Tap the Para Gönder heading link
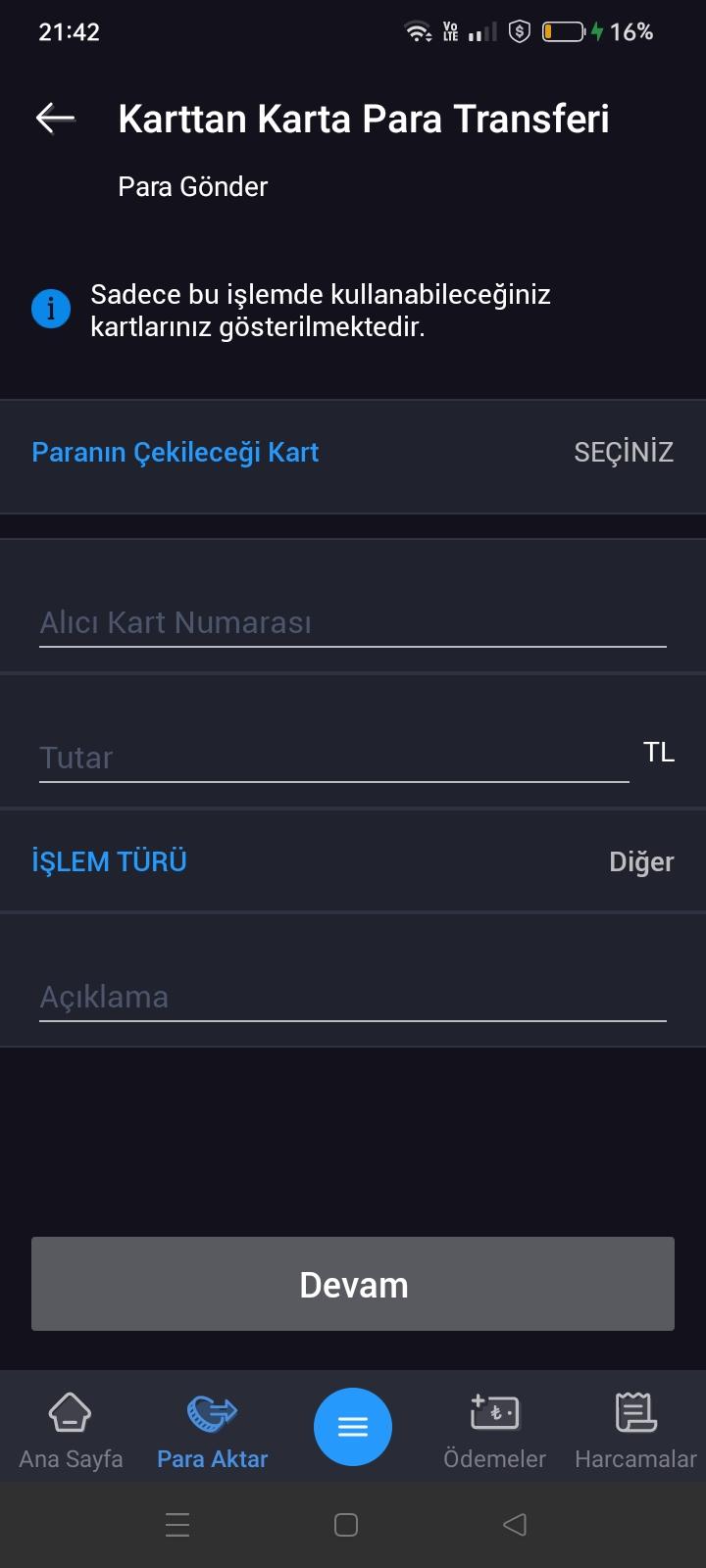Image resolution: width=706 pixels, height=1568 pixels. [192, 186]
